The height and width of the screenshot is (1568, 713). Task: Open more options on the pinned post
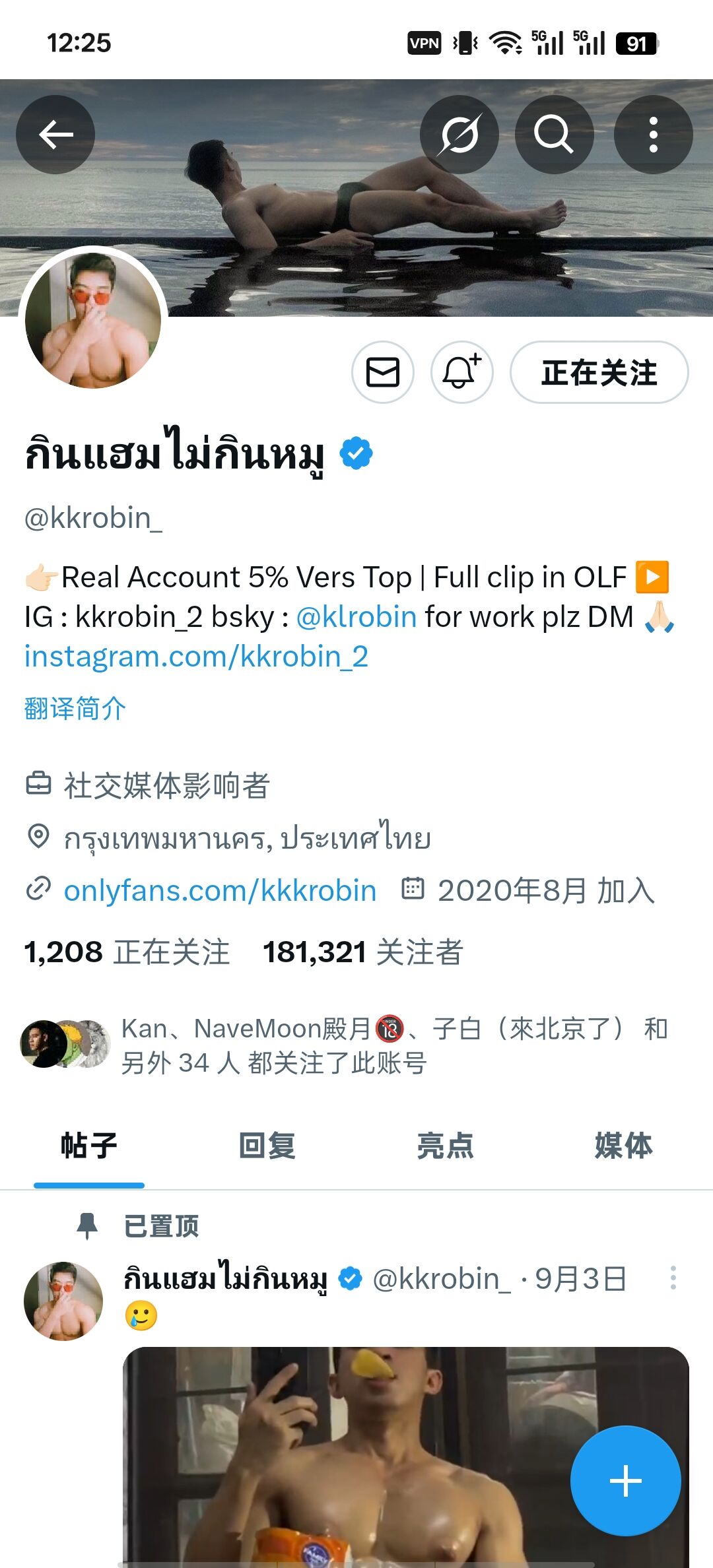pyautogui.click(x=673, y=1278)
